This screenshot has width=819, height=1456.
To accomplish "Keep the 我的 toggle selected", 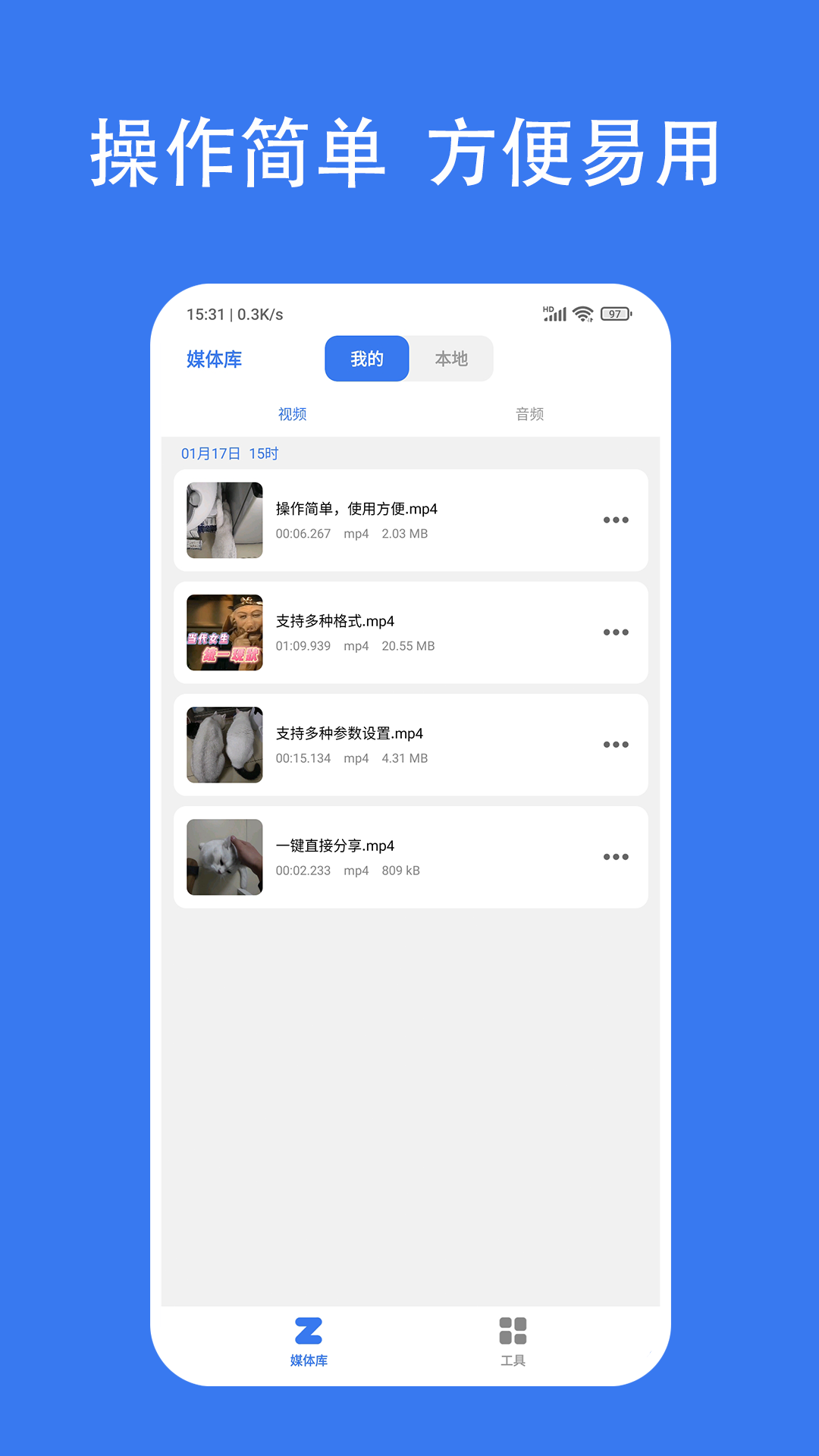I will (366, 359).
